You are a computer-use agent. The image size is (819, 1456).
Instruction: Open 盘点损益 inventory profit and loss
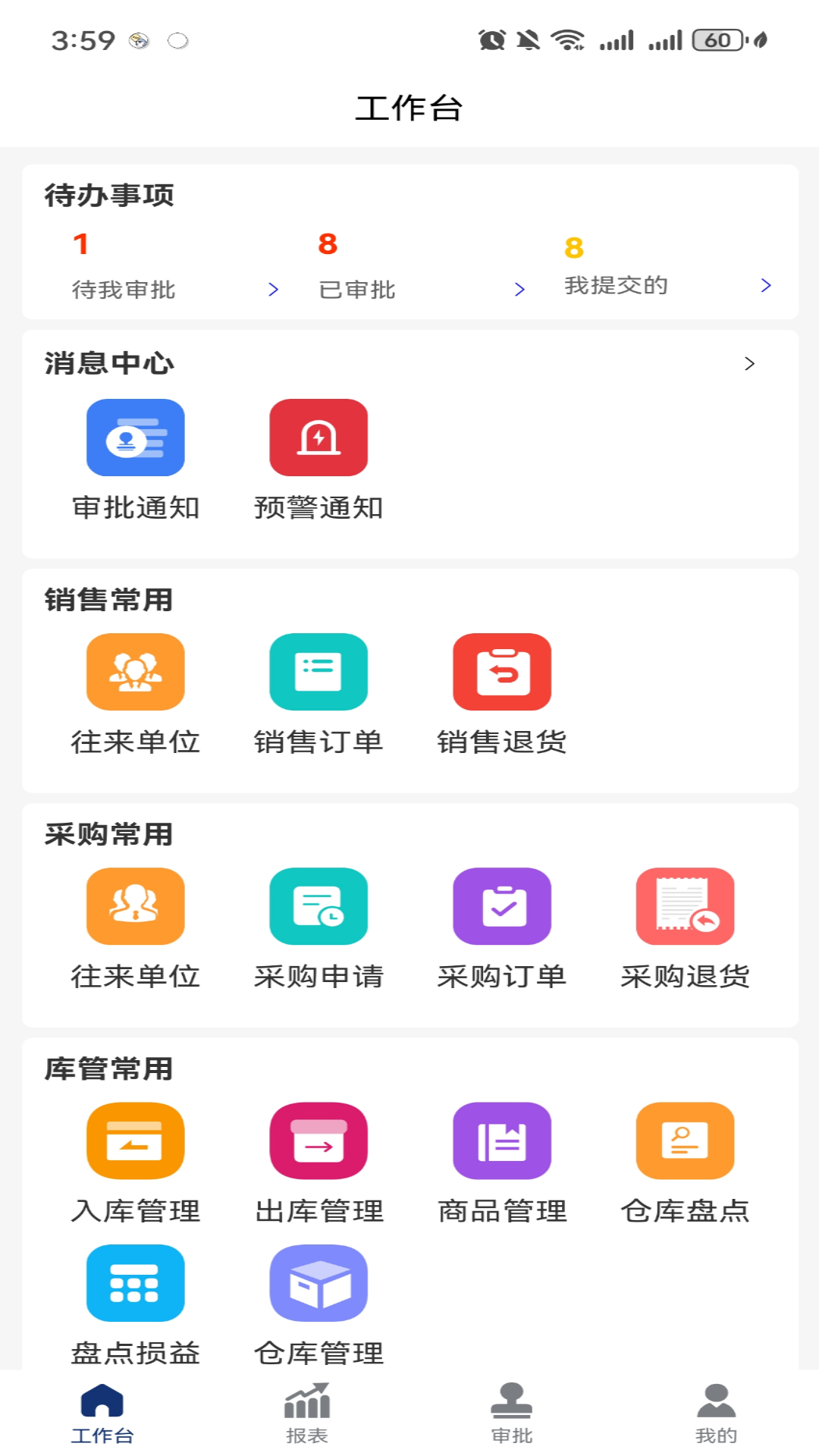click(134, 1283)
